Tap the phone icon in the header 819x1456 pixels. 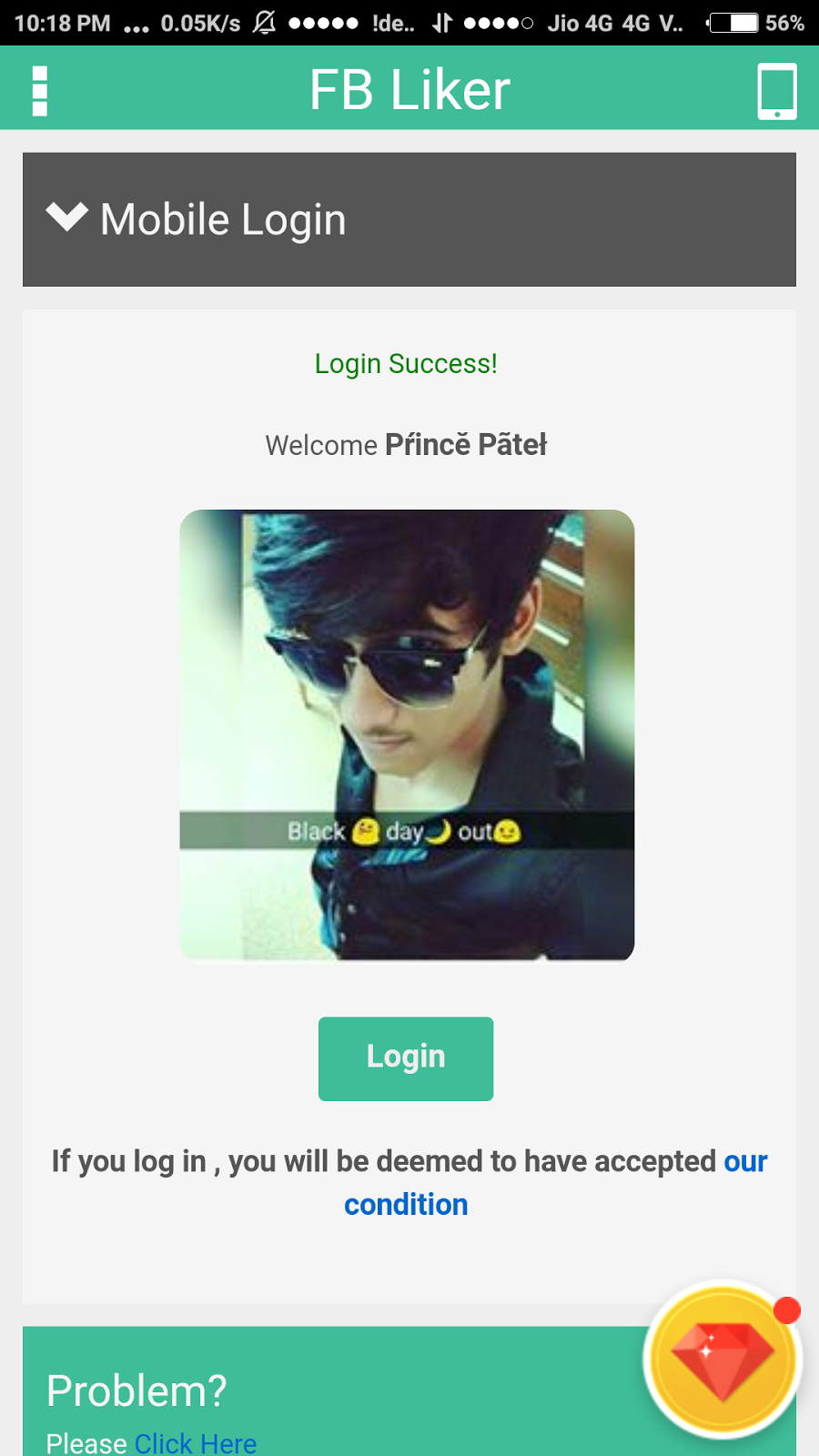776,91
